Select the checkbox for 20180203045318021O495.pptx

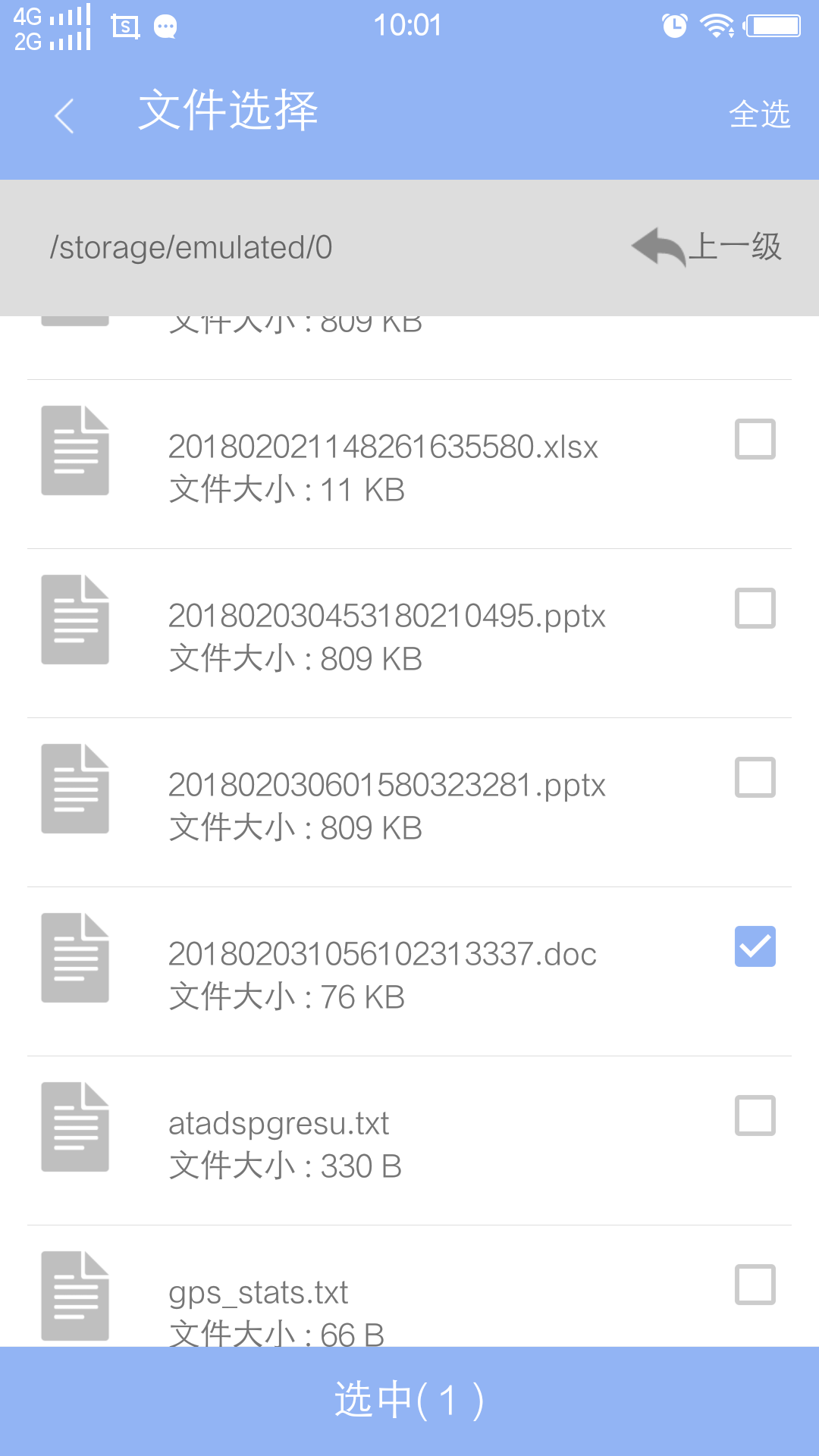(755, 608)
